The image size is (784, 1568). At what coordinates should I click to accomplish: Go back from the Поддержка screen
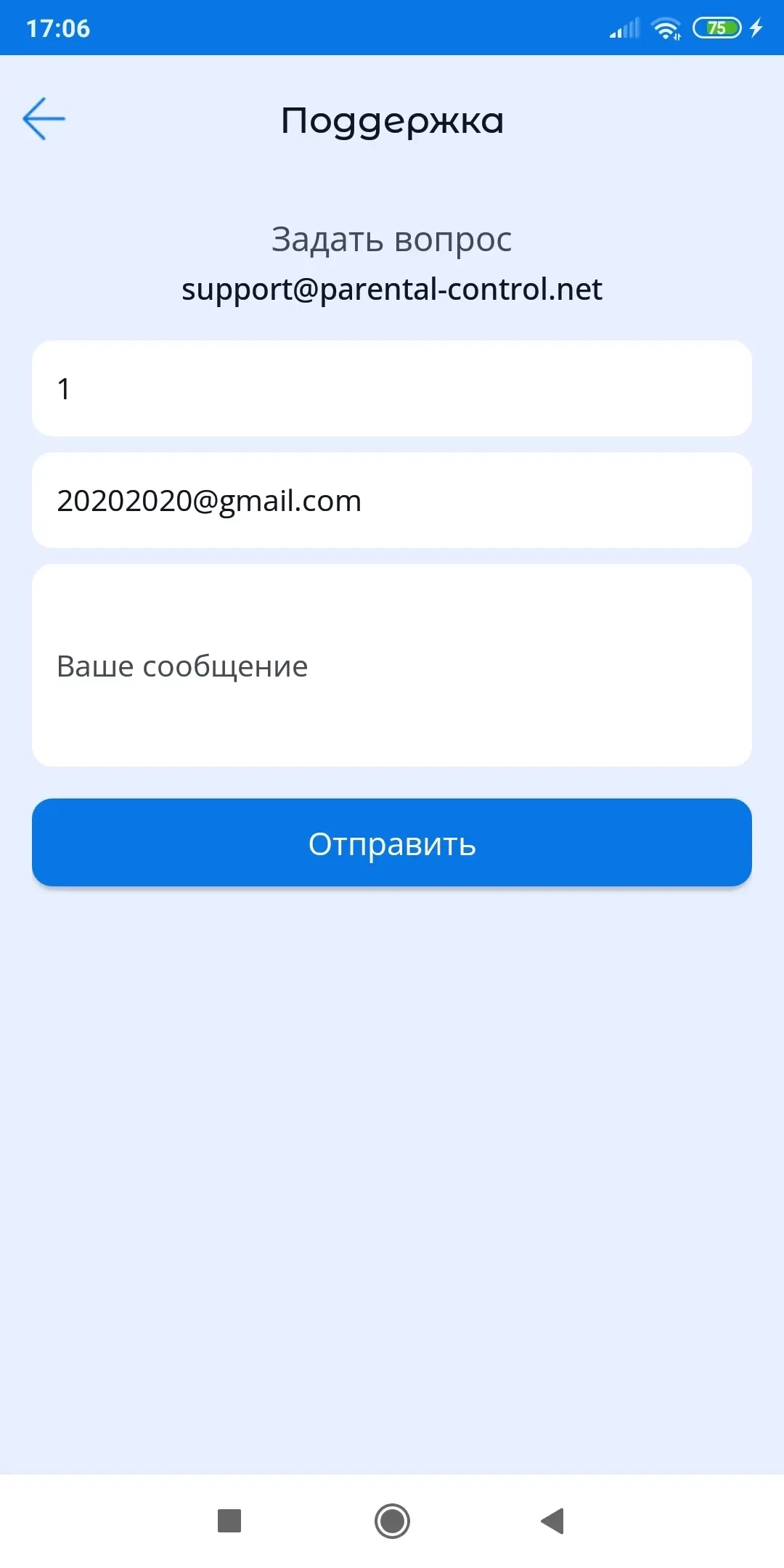(44, 118)
